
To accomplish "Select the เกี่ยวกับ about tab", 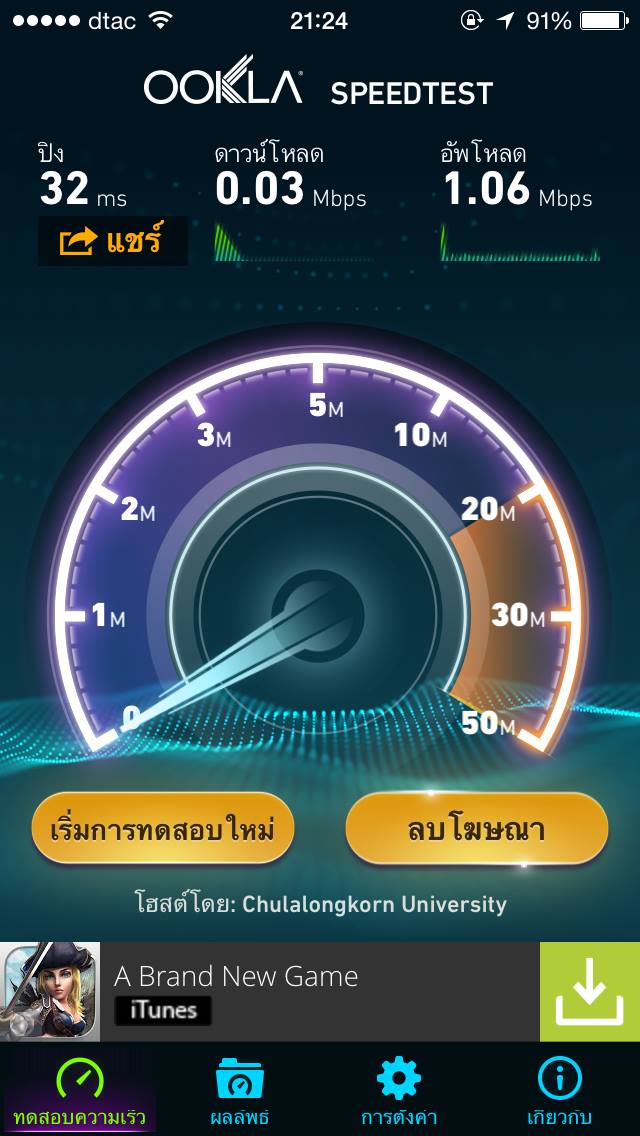I will click(559, 1090).
